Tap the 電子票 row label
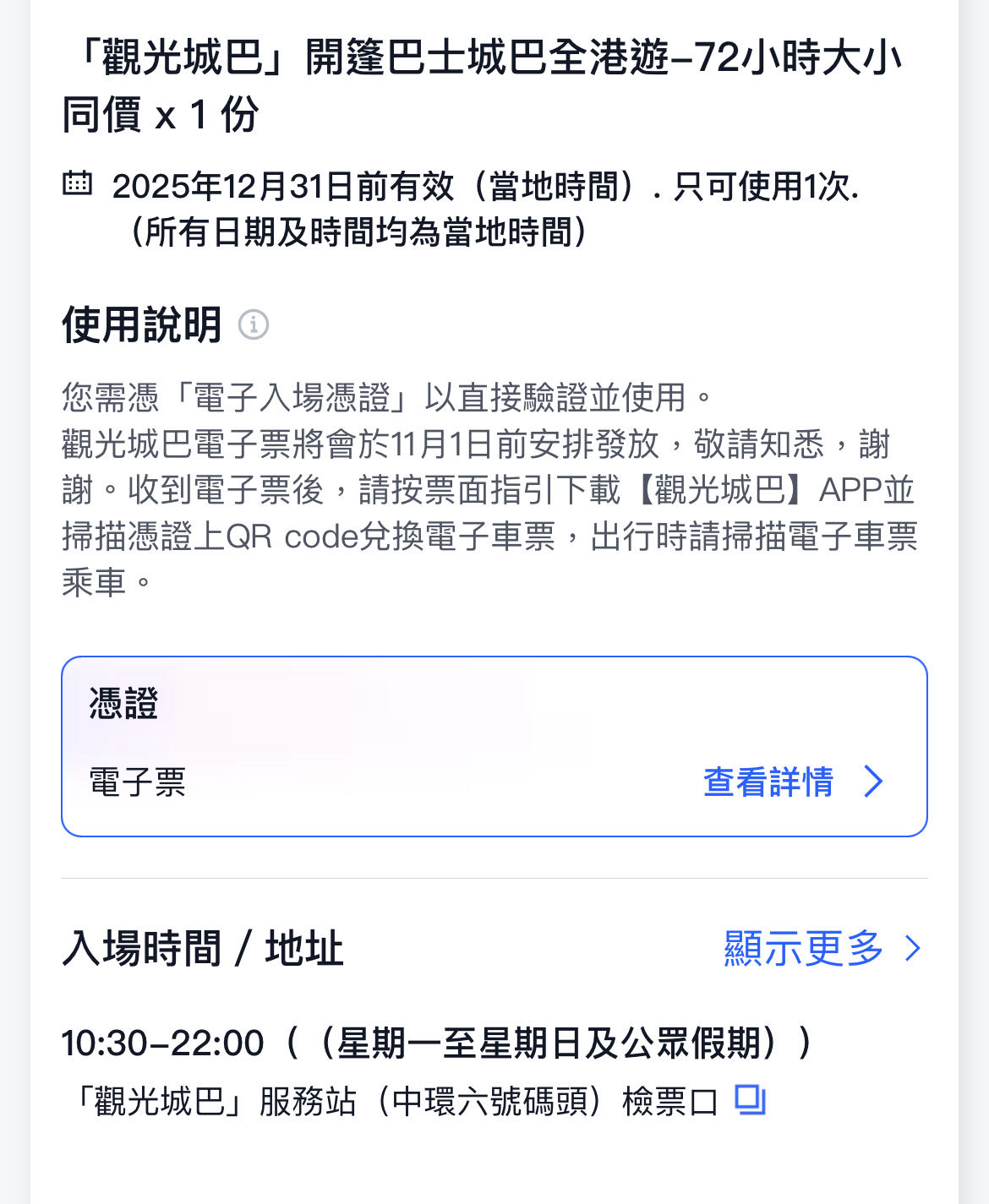Screen dimensions: 989x1204 click(x=138, y=782)
